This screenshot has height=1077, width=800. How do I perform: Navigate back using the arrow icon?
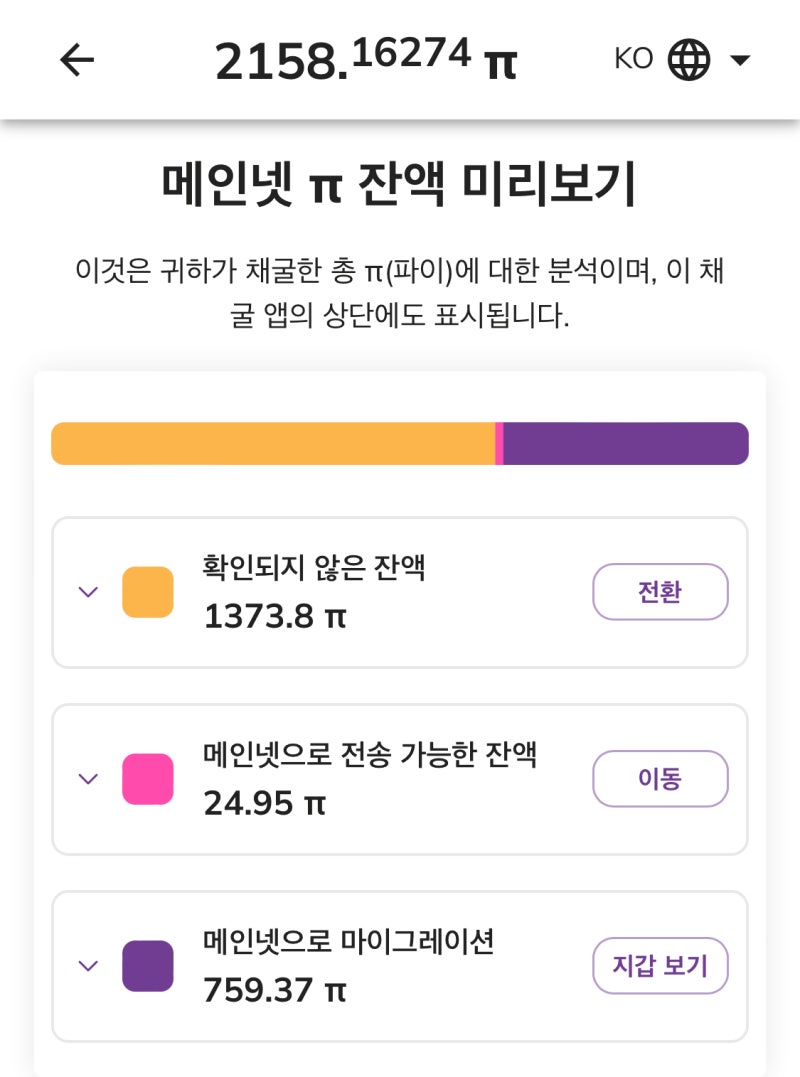(78, 60)
